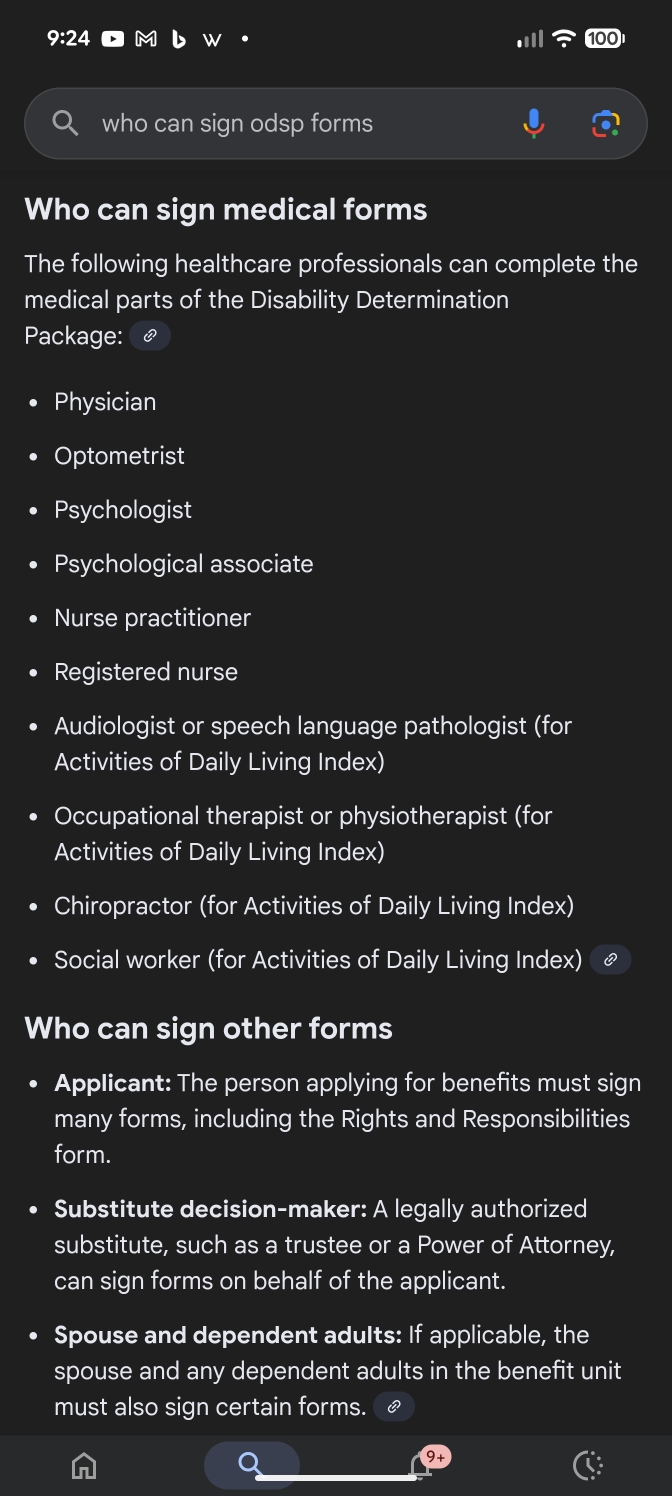This screenshot has width=672, height=1496.
Task: Select the Search tab in bottom bar
Action: (x=251, y=1465)
